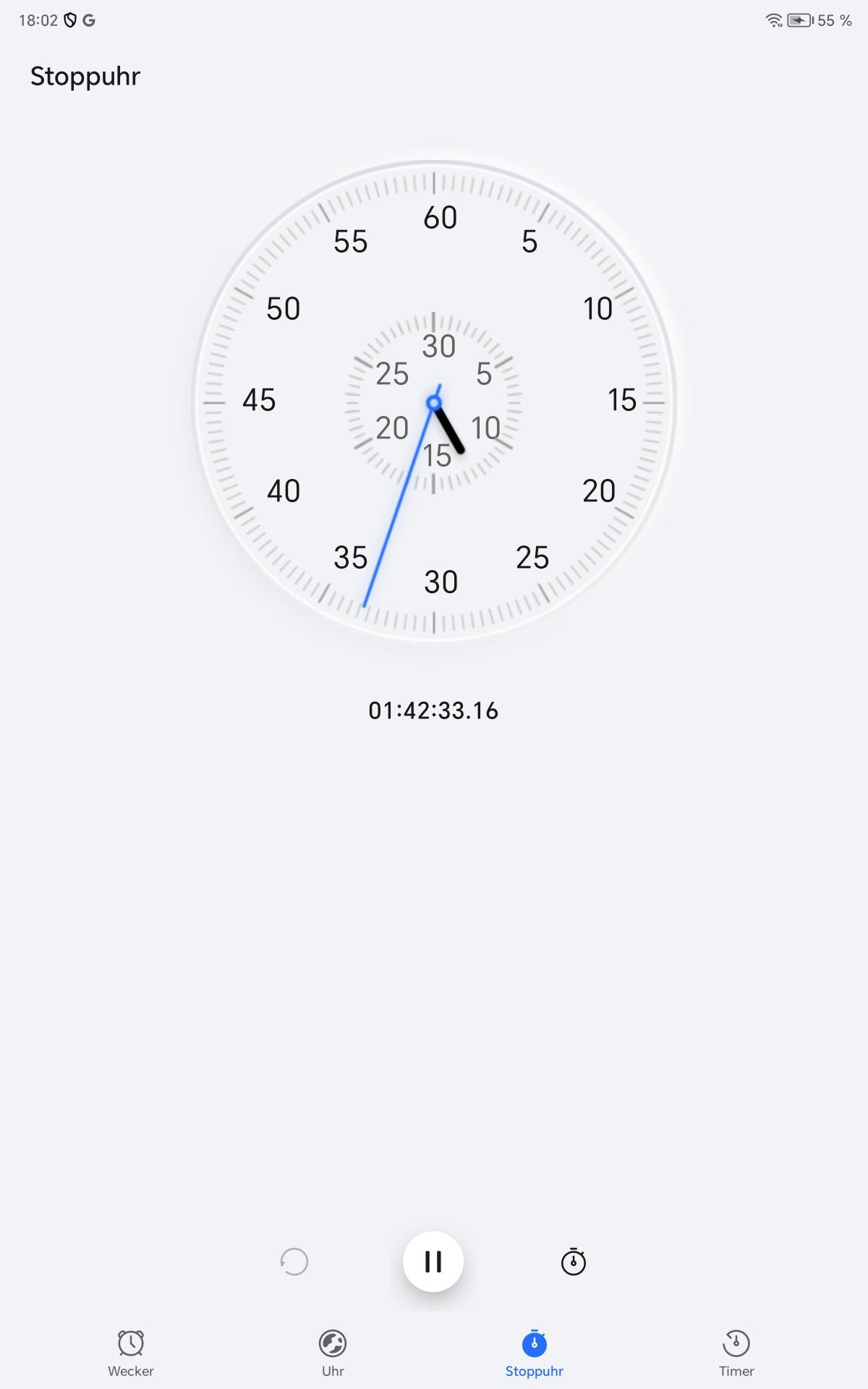Select the Stoppuhr tab
Viewport: 868px width, 1389px height.
[535, 1353]
